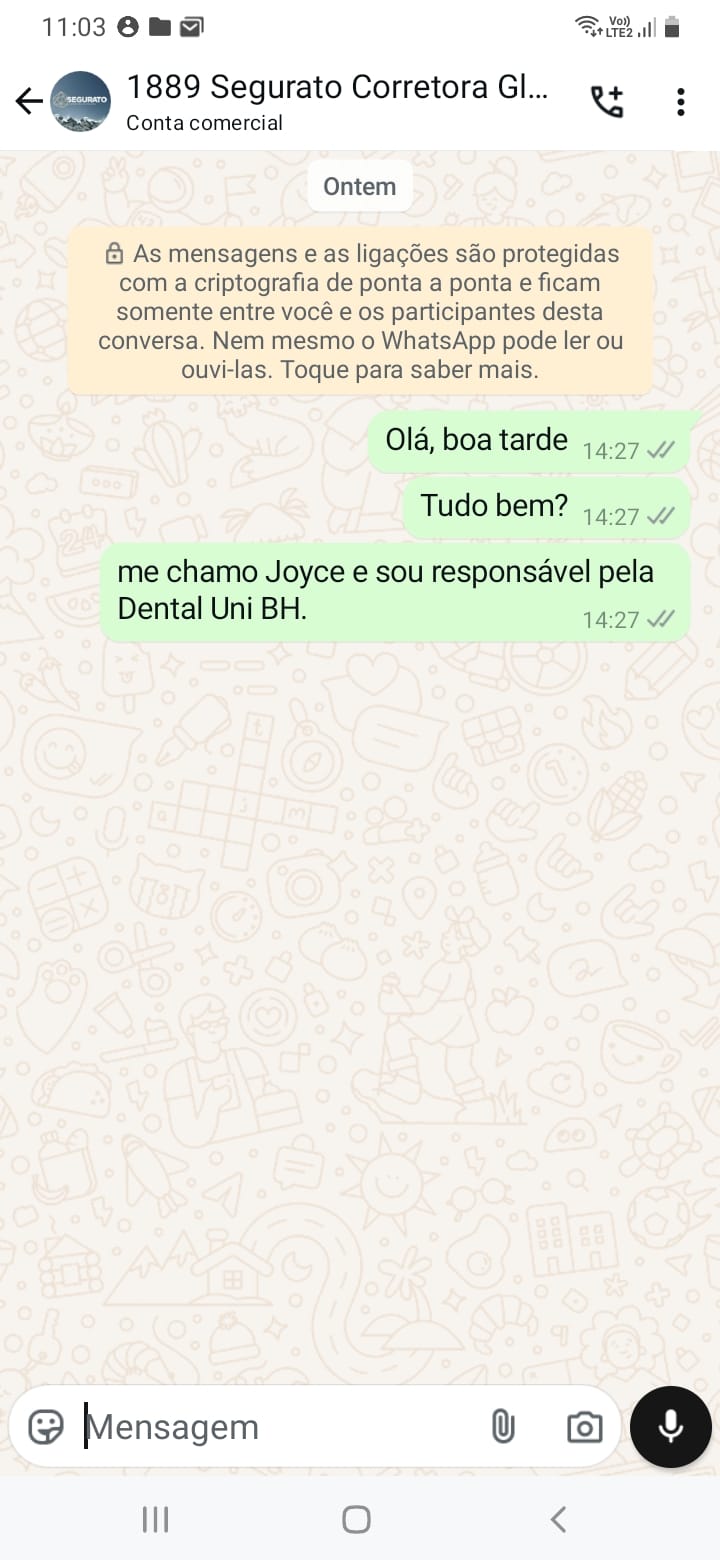The width and height of the screenshot is (720, 1560).
Task: Tap the microphone voice message button
Action: click(x=671, y=1427)
